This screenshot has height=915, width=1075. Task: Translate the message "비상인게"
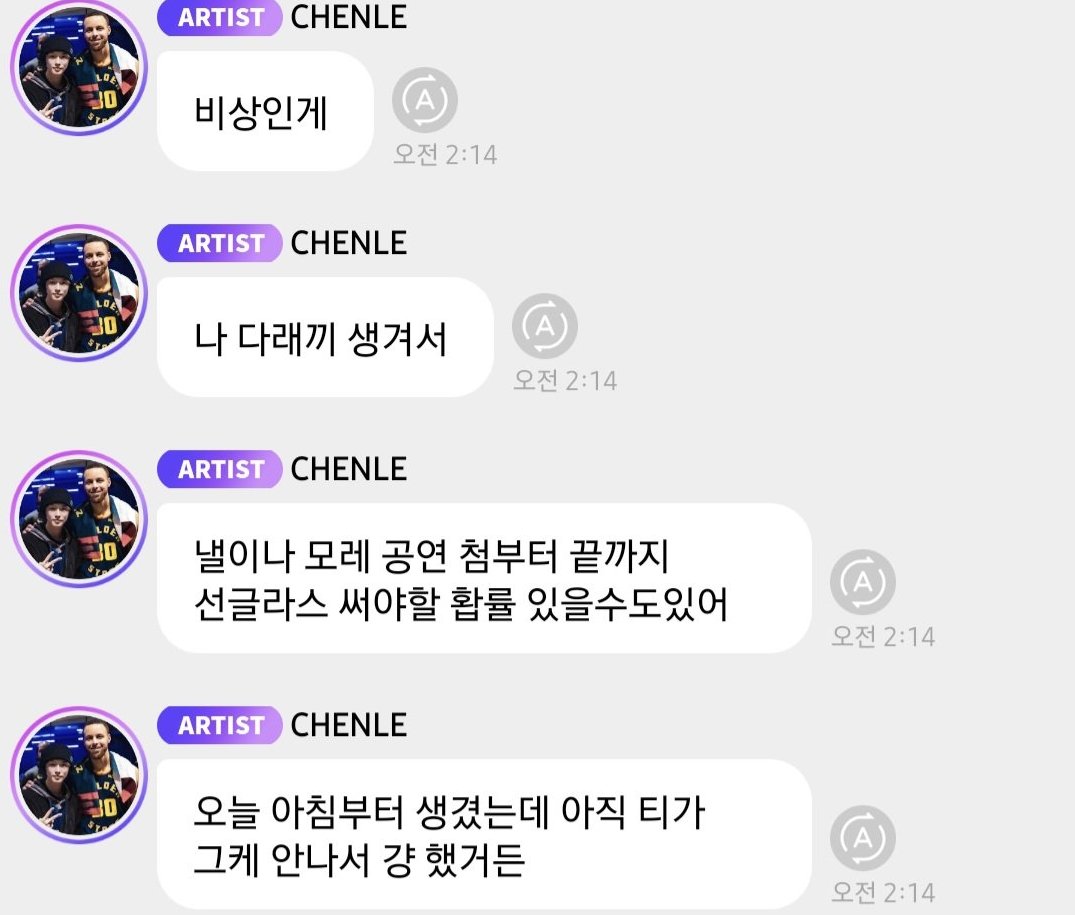[x=424, y=99]
